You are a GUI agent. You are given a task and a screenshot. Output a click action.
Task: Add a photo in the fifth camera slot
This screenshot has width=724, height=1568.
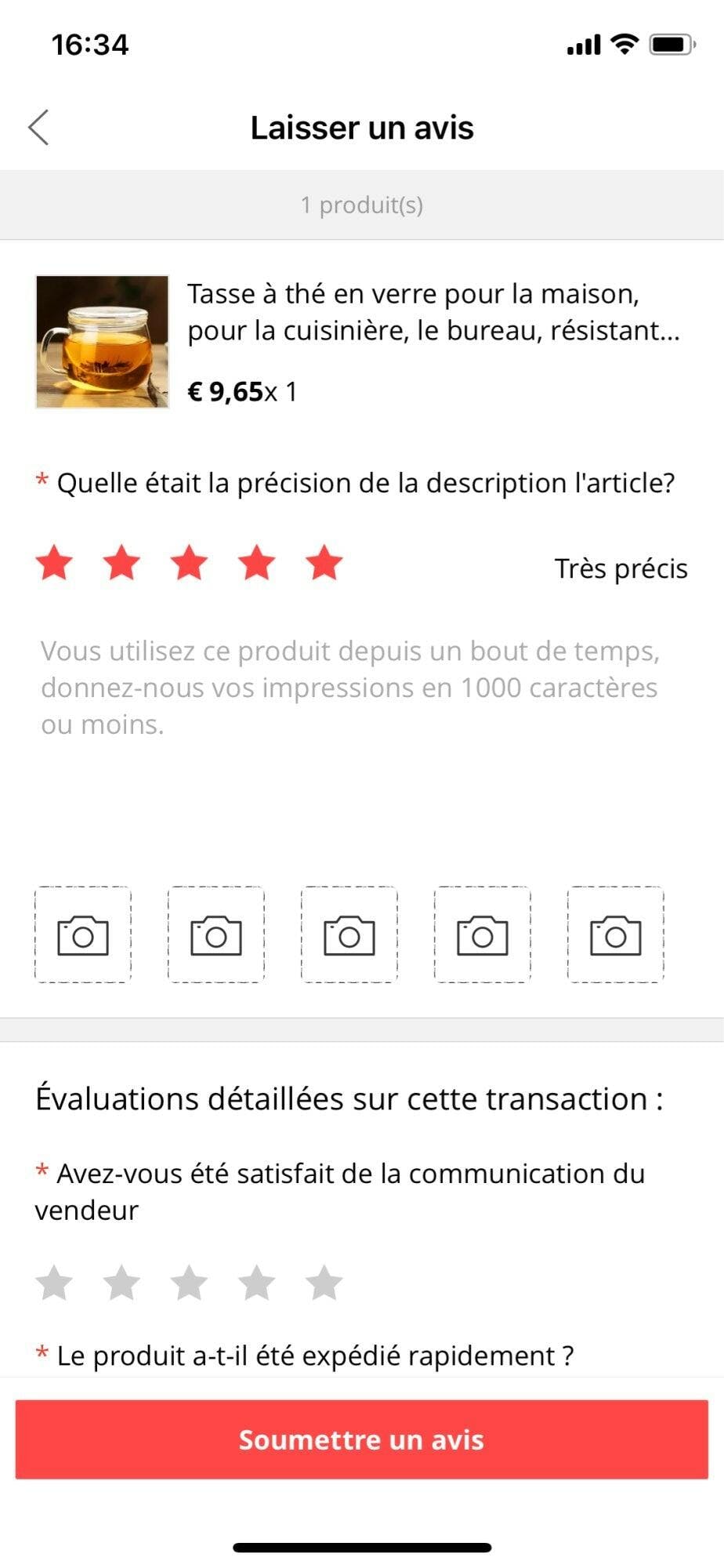pyautogui.click(x=615, y=935)
